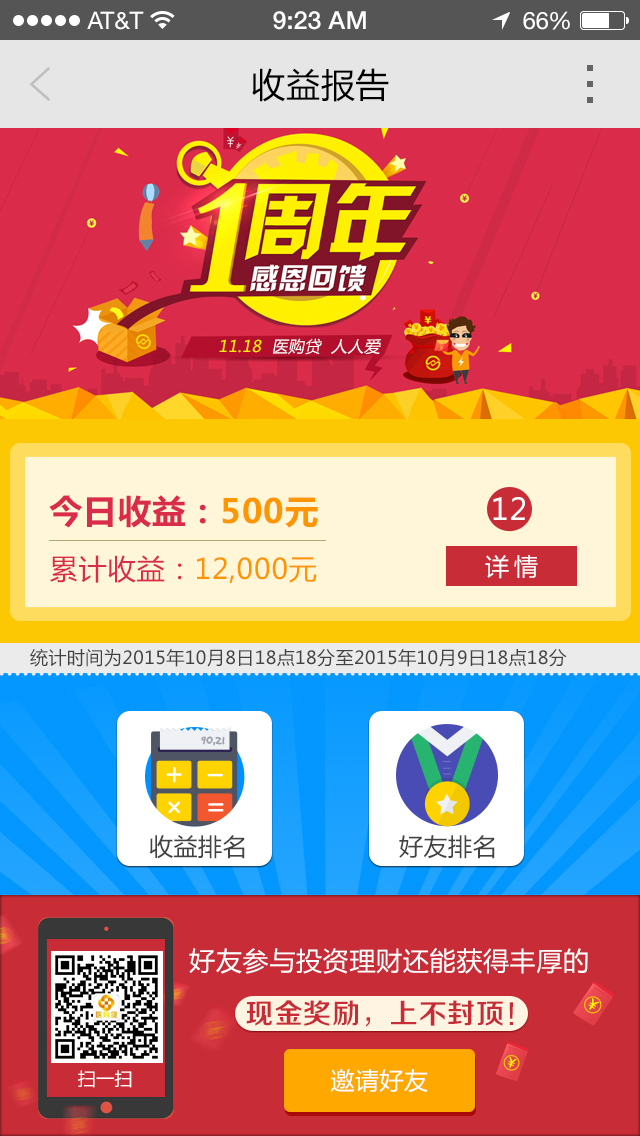Open the three-dot overflow menu

coord(590,85)
